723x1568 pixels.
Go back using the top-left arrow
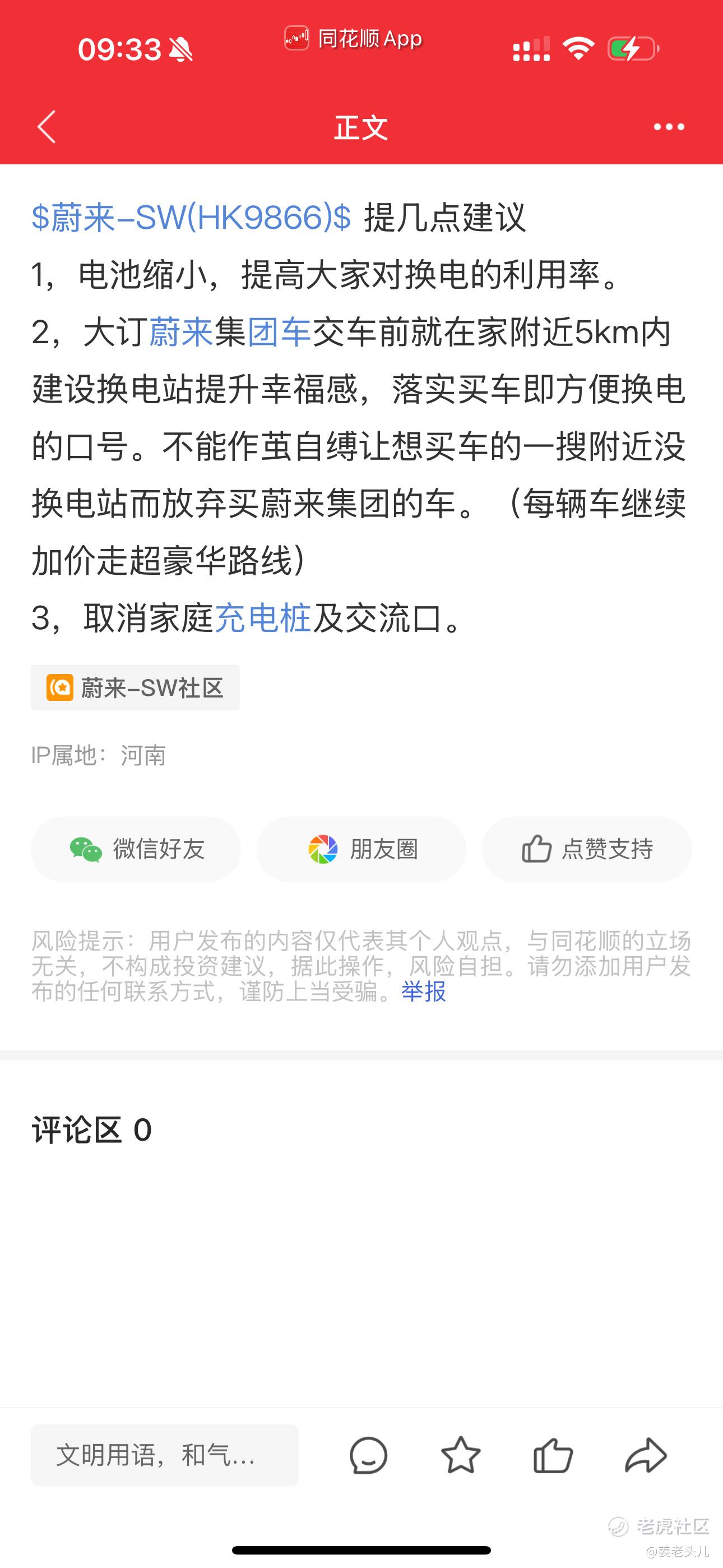tap(47, 127)
